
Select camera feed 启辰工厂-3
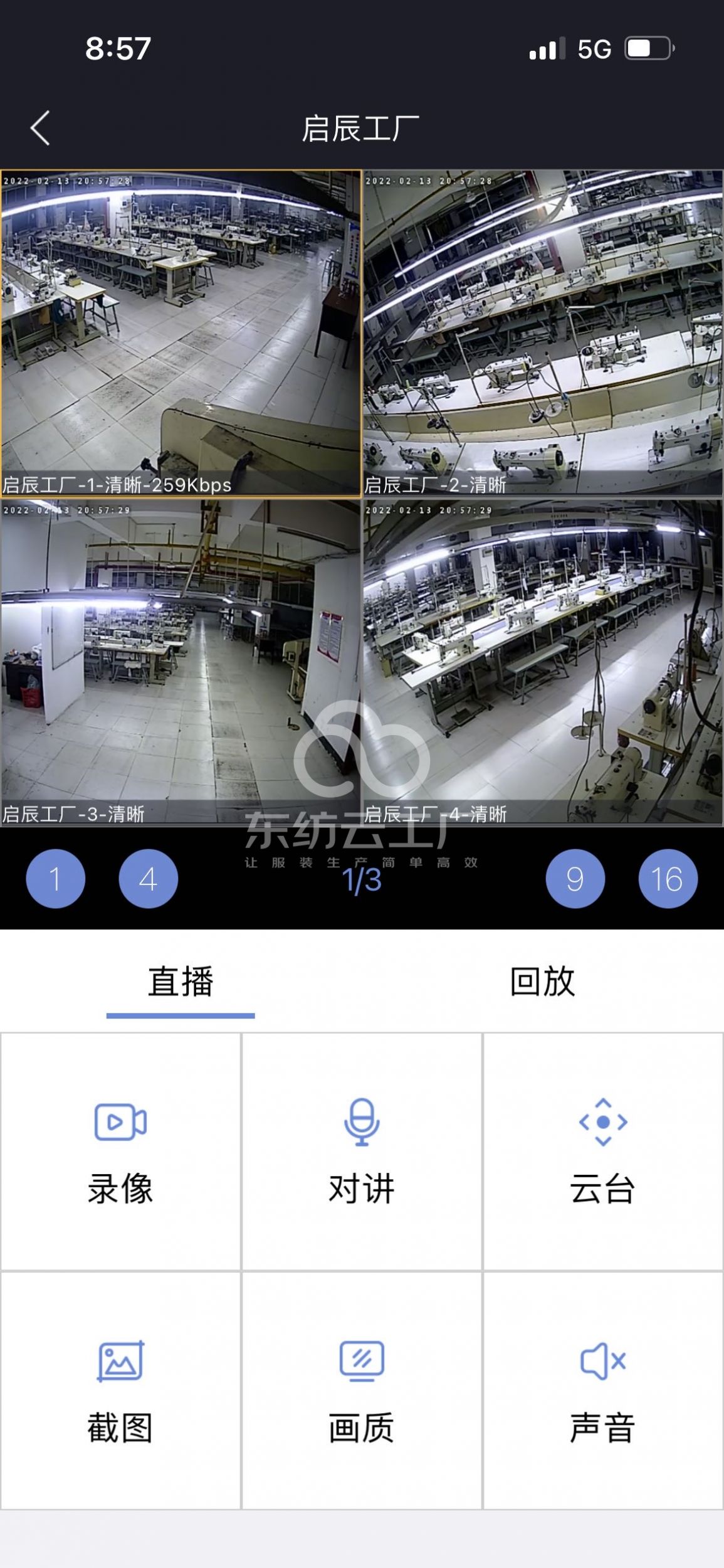click(x=181, y=662)
